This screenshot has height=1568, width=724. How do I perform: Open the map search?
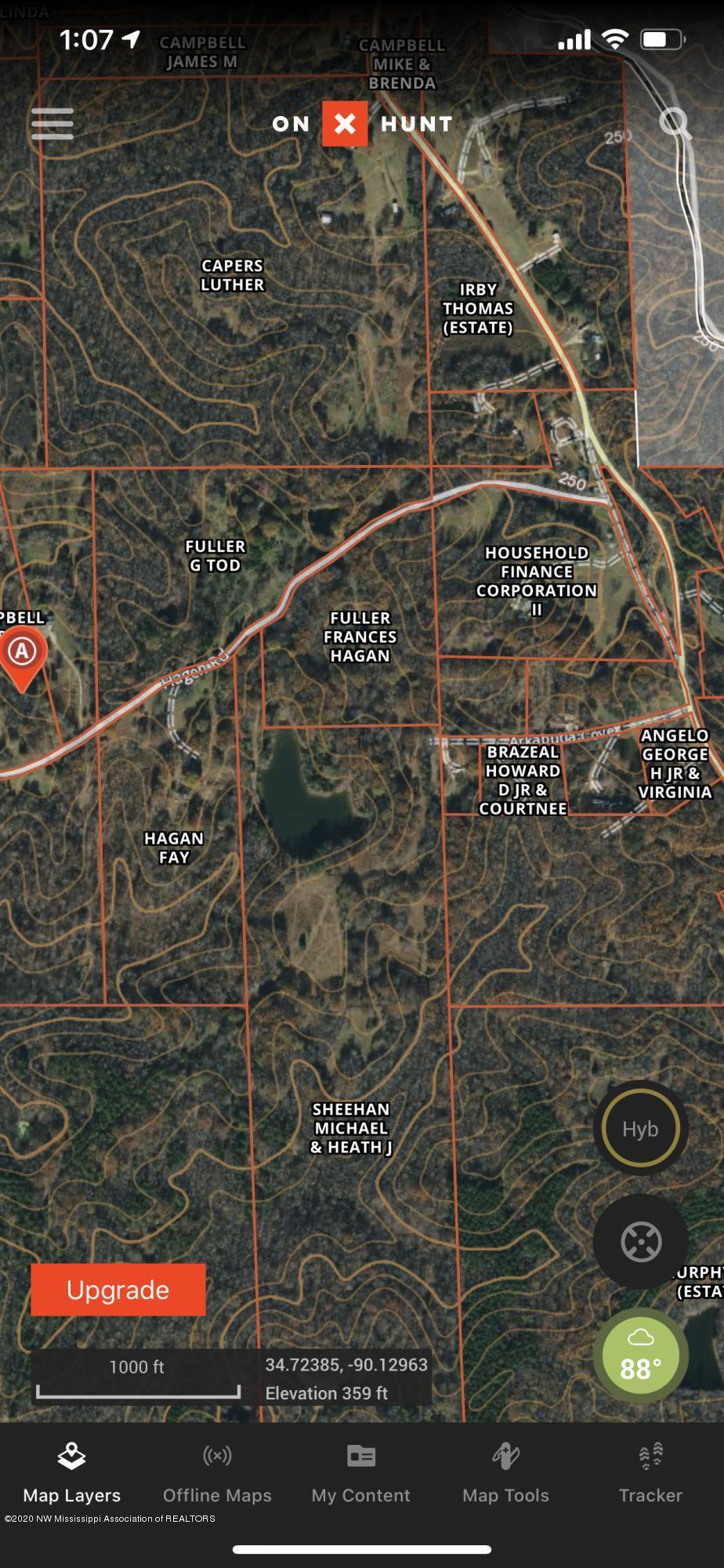675,123
